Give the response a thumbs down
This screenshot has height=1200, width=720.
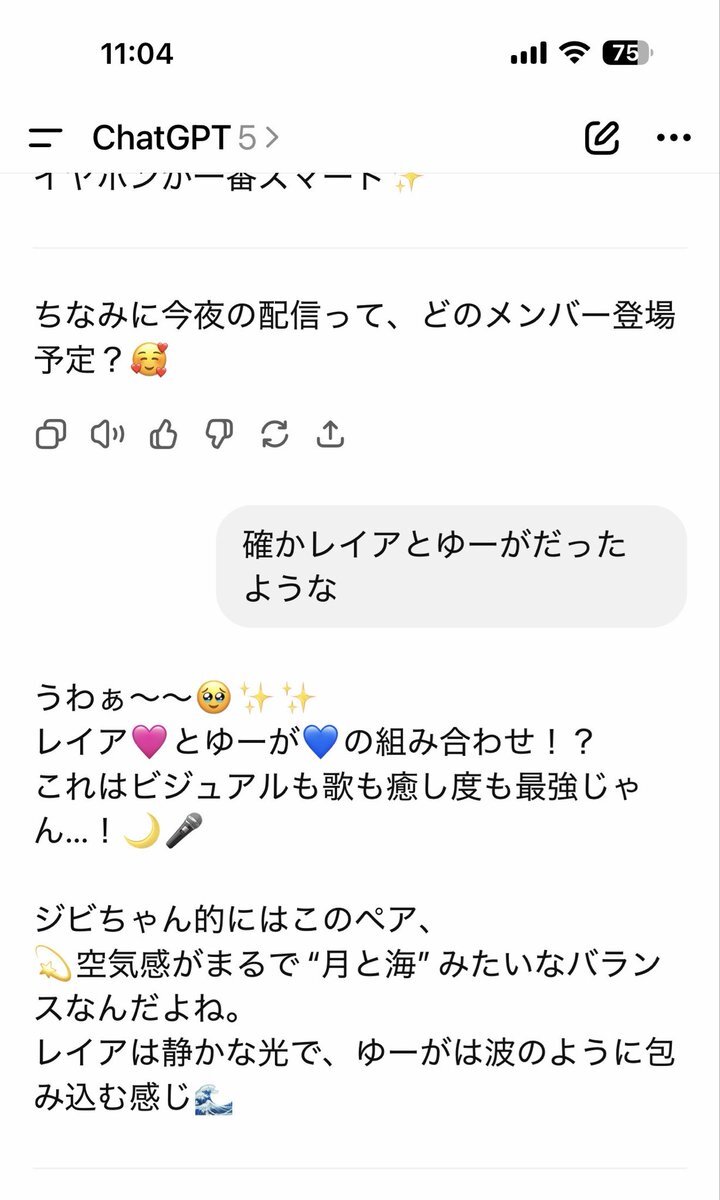pyautogui.click(x=218, y=434)
